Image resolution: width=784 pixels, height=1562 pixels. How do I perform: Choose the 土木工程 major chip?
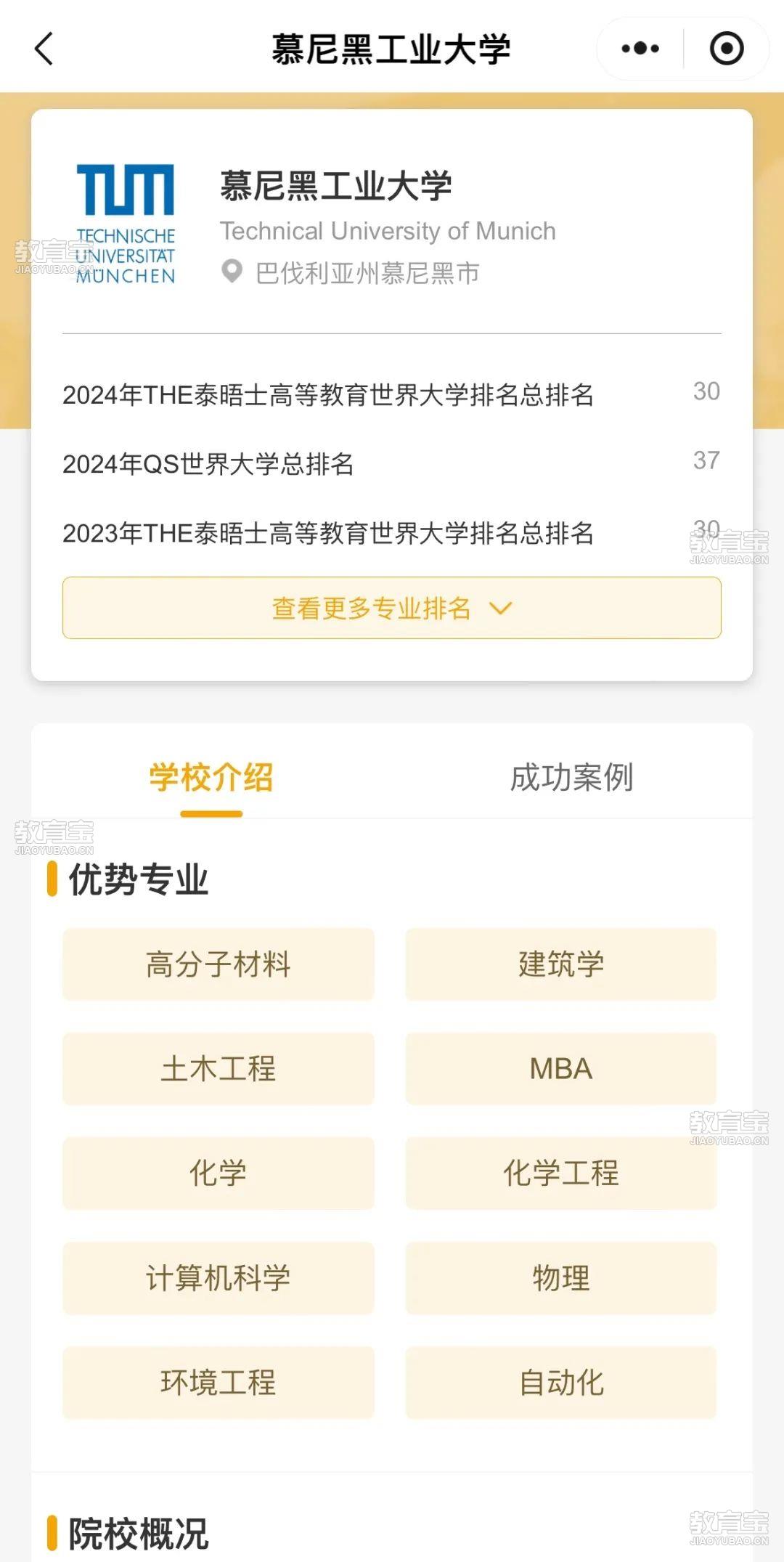point(219,1069)
